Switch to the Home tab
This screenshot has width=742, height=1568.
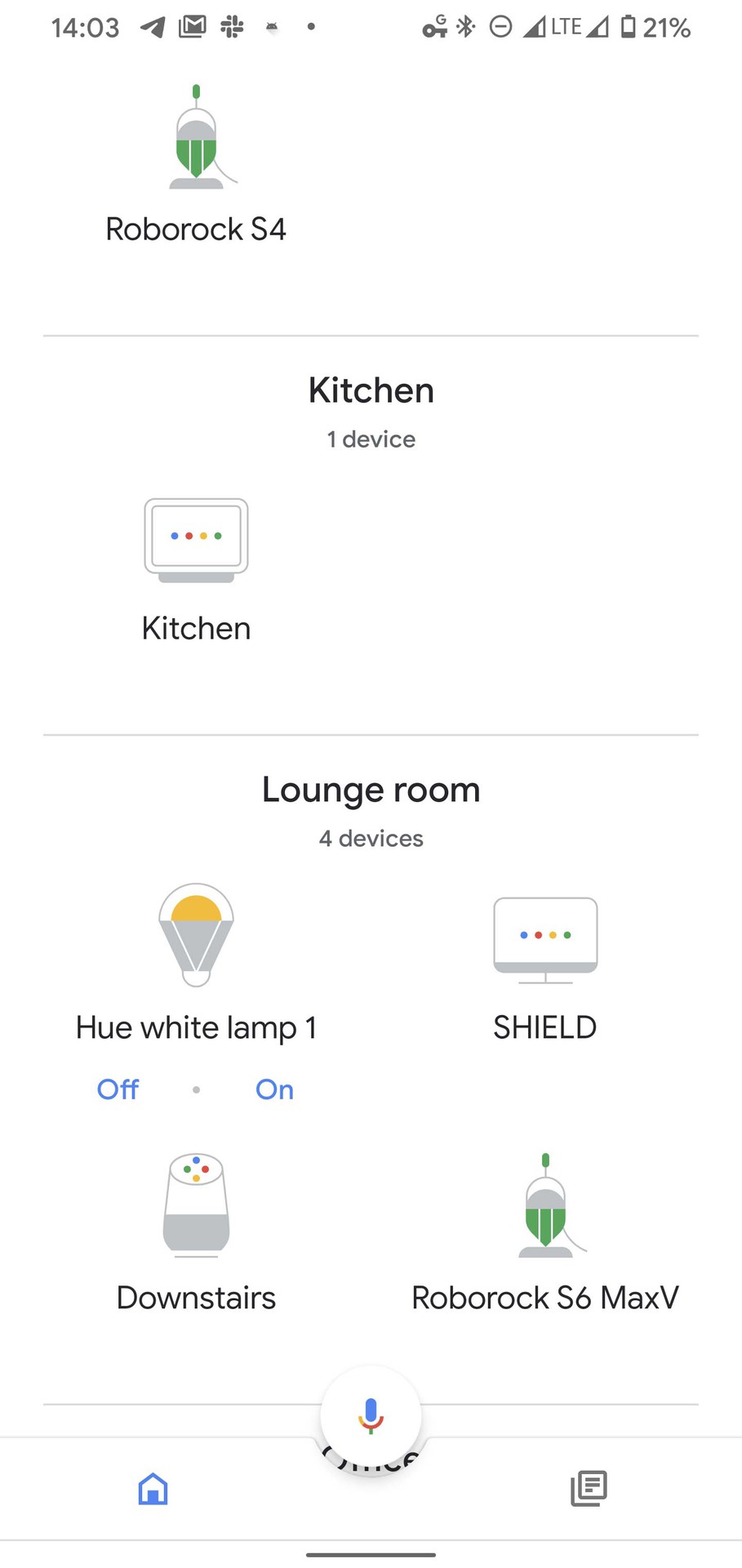tap(153, 1489)
